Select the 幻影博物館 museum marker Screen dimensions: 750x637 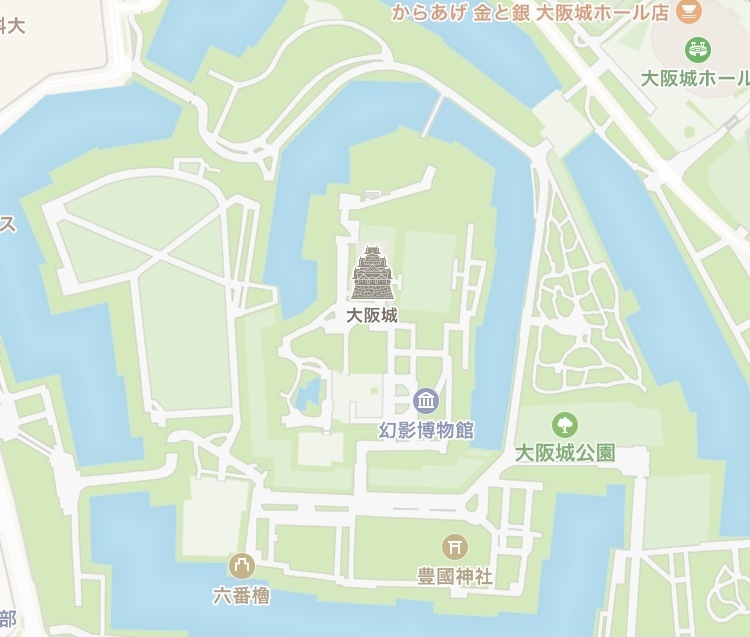point(425,402)
